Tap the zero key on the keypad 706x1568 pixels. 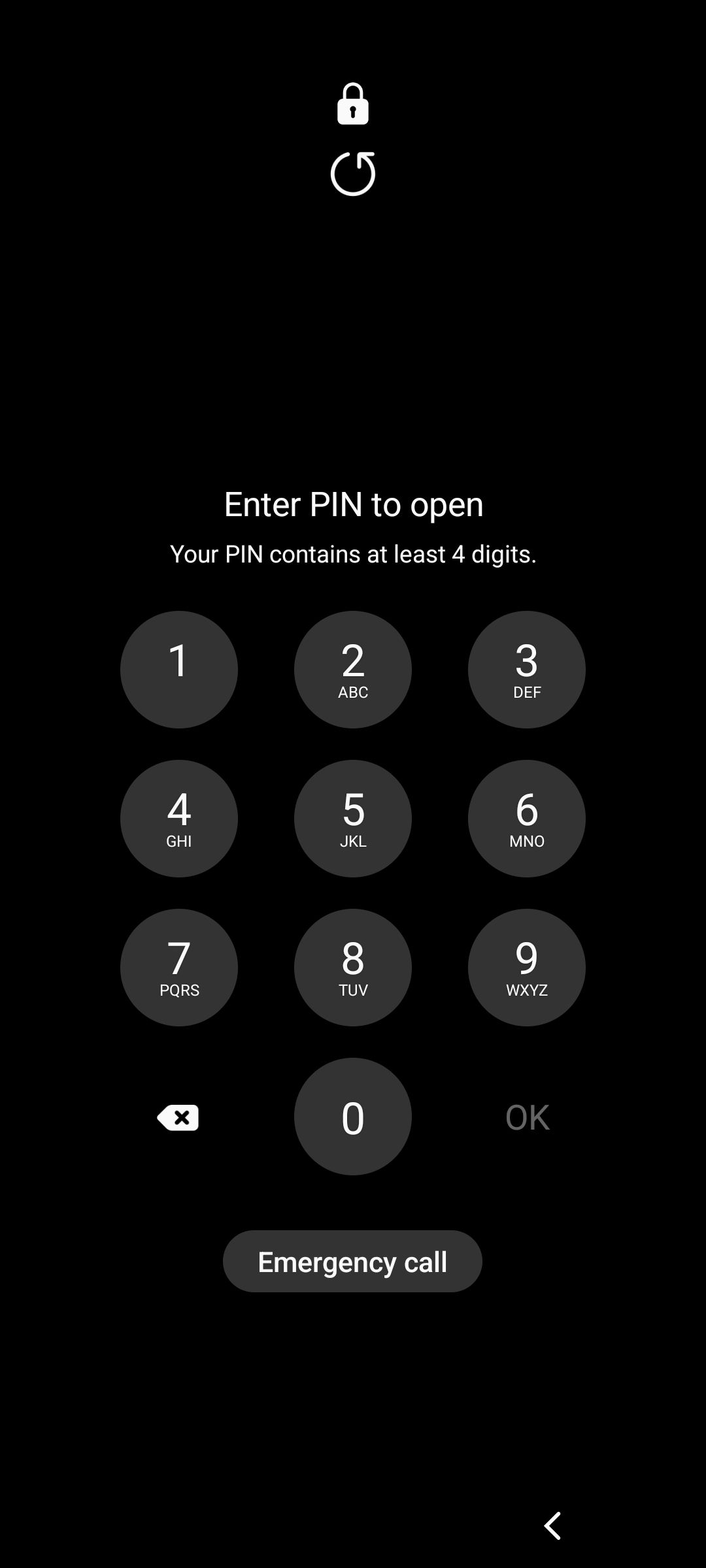352,1117
